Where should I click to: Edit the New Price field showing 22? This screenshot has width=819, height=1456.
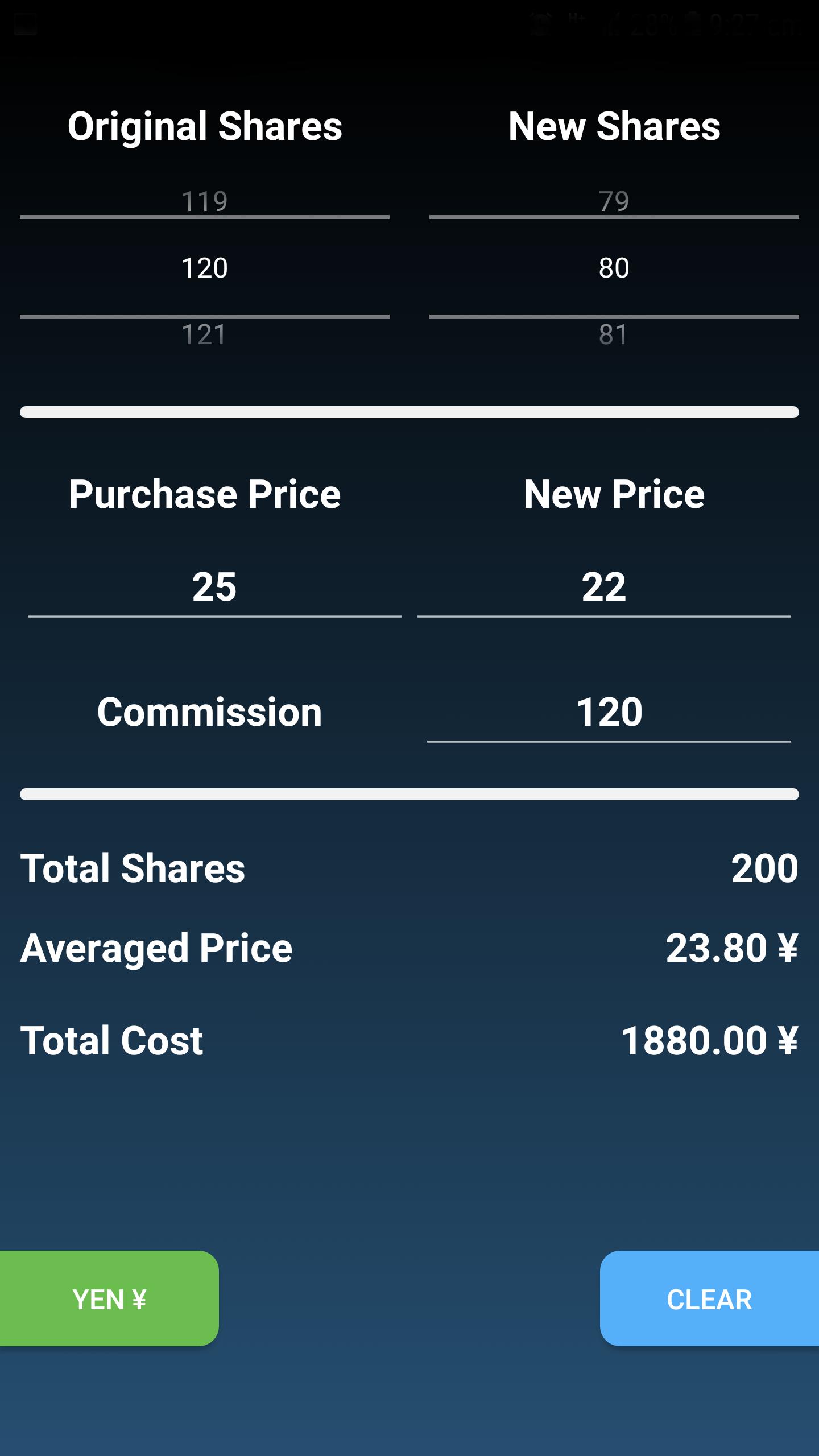[604, 586]
